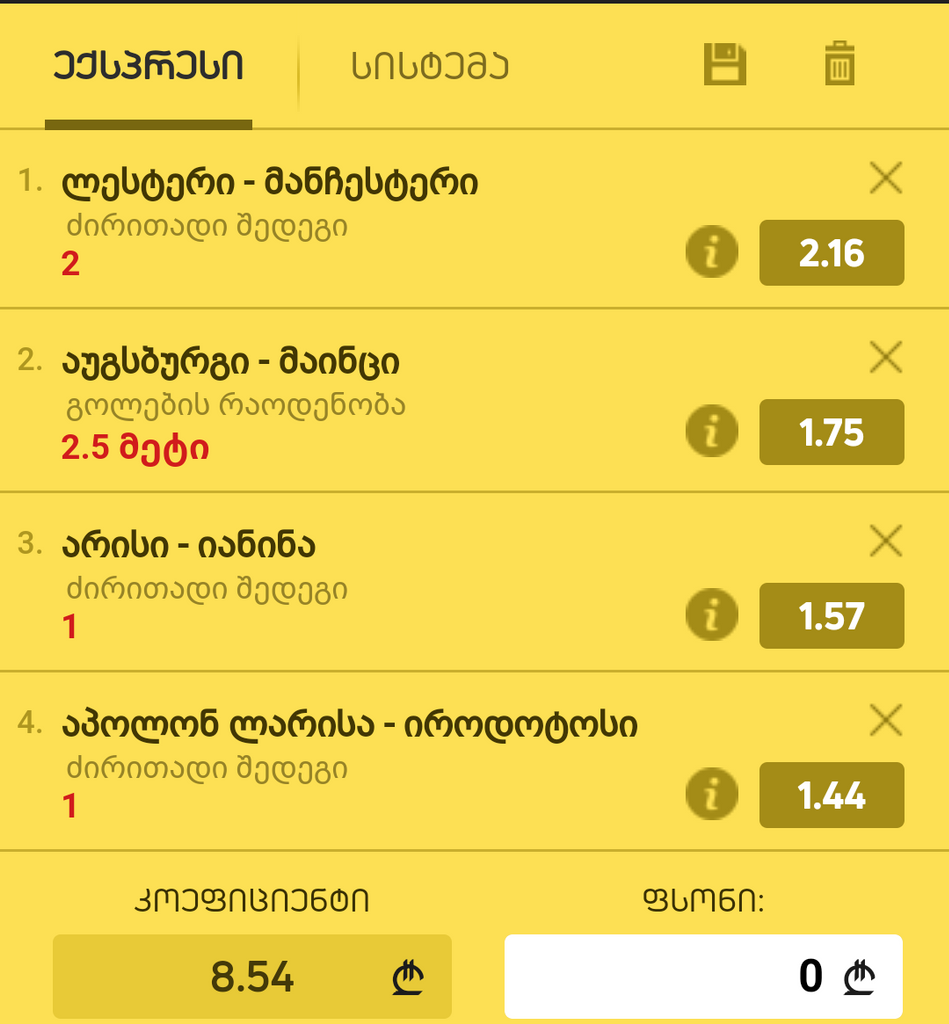Image resolution: width=949 pixels, height=1024 pixels.
Task: Open info for აპოლონ ლარისა - იროდოტოსი
Action: click(711, 796)
